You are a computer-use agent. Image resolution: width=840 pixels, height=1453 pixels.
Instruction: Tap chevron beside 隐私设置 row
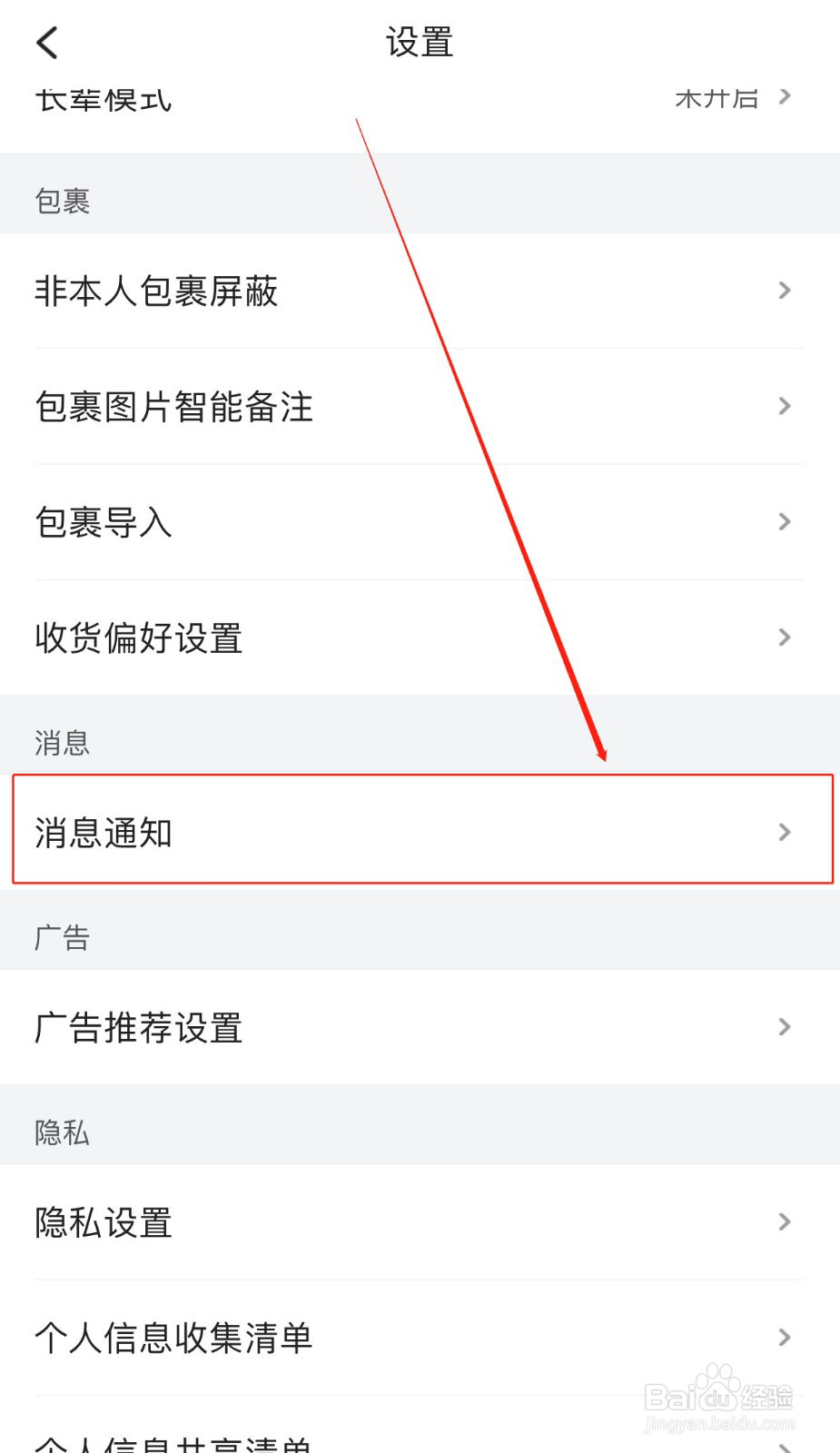coord(784,1222)
